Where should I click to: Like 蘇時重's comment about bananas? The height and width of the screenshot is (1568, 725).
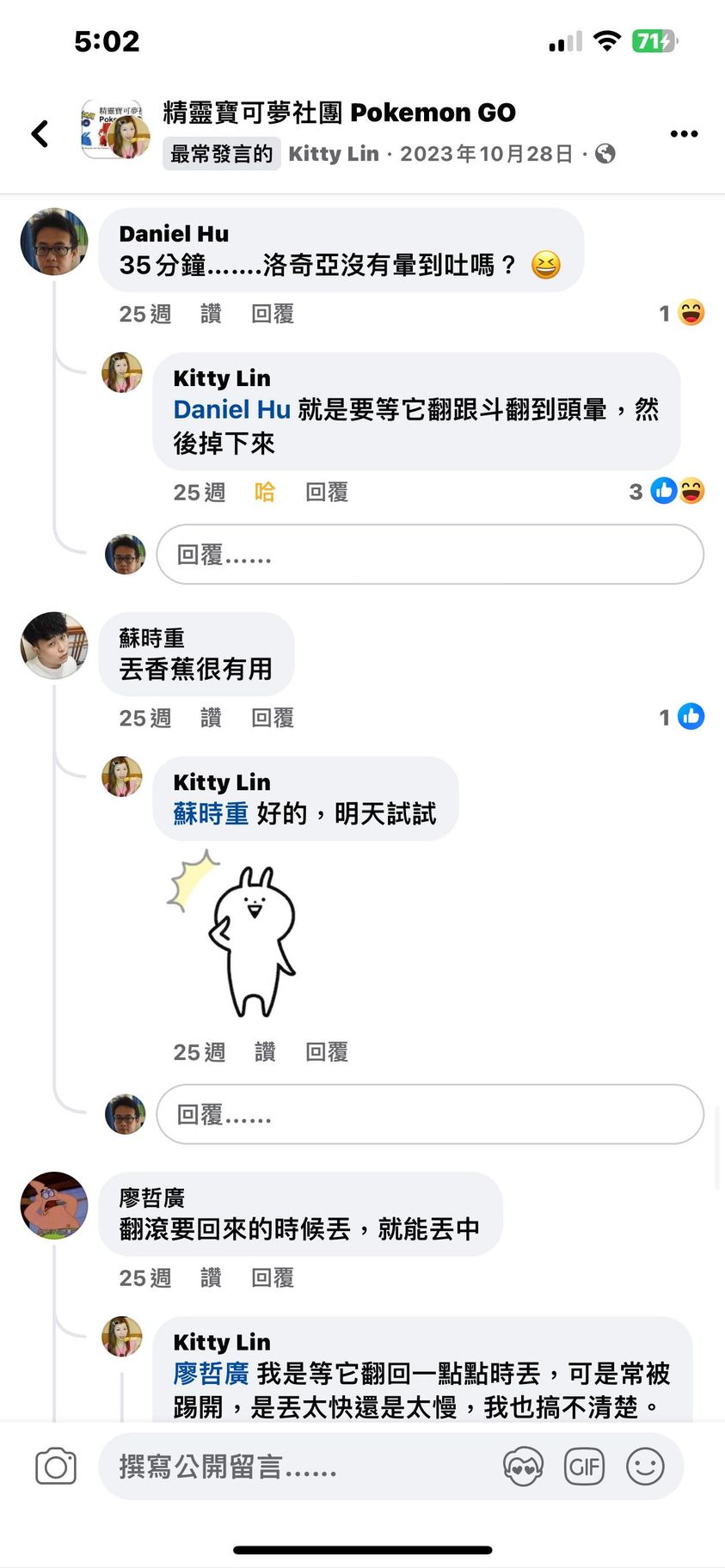coord(211,718)
